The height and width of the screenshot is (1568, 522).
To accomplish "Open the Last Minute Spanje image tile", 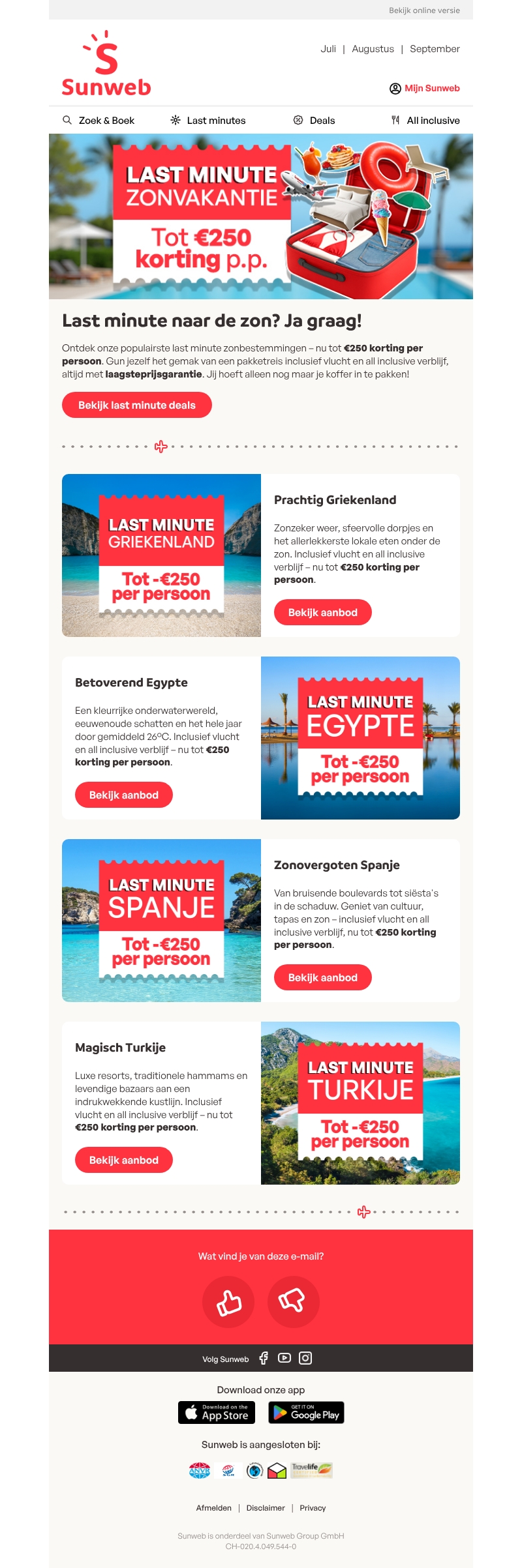I will [x=161, y=920].
